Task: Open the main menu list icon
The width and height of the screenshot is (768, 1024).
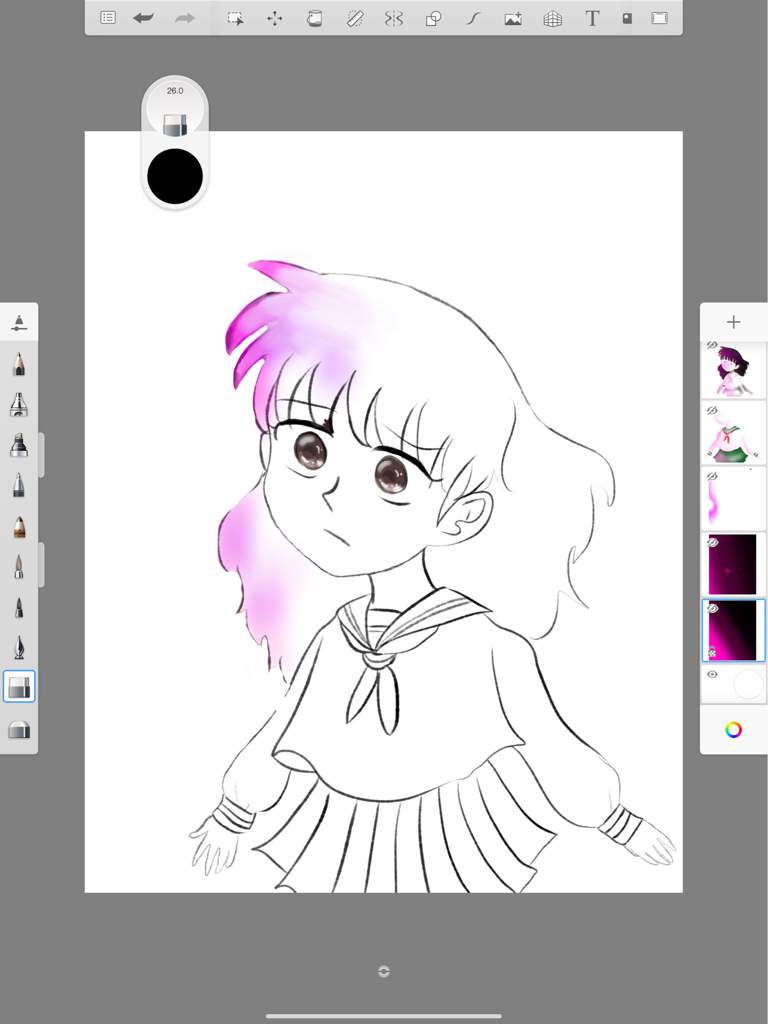Action: tap(108, 18)
